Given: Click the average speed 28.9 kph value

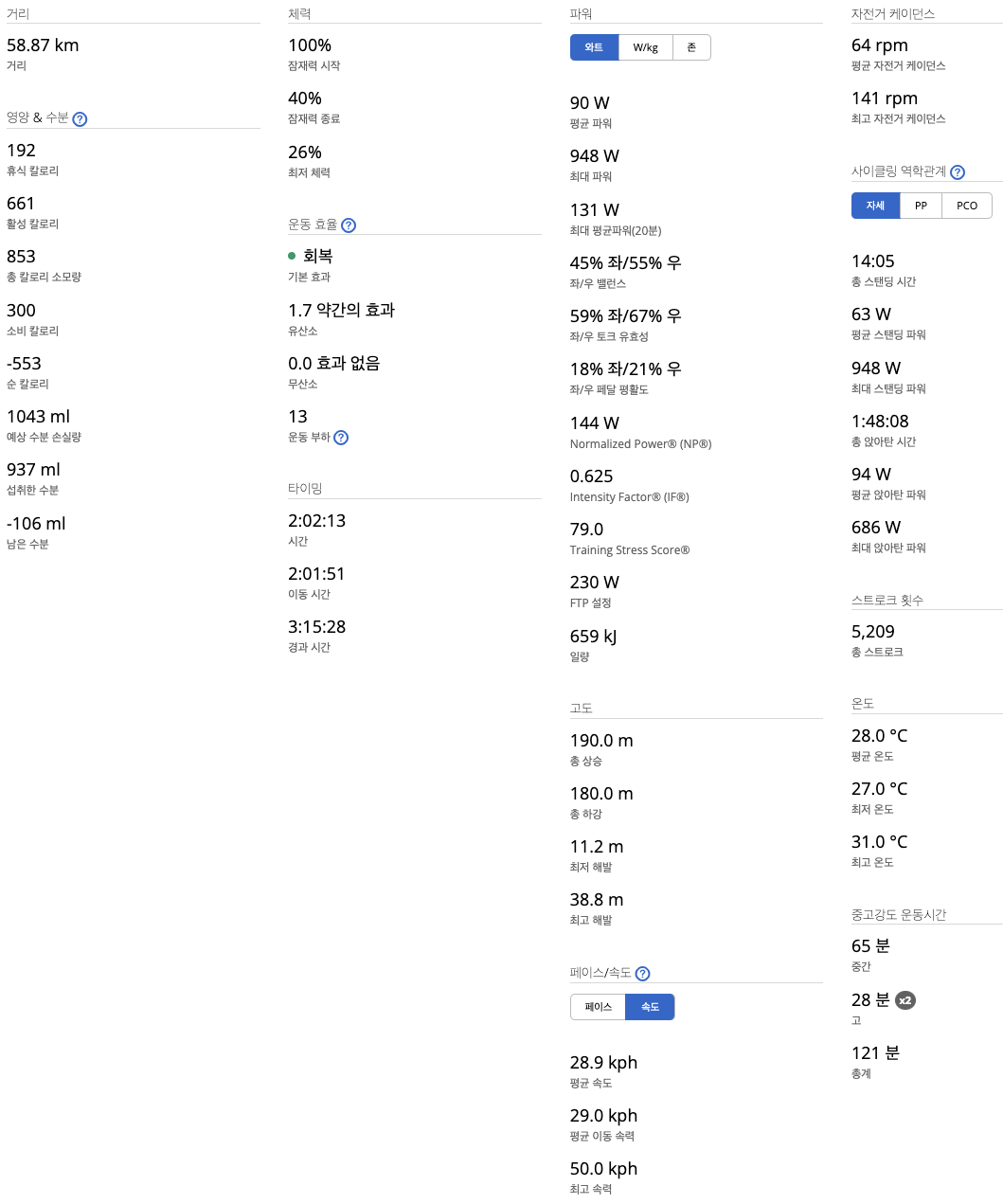Looking at the screenshot, I should 603,1063.
